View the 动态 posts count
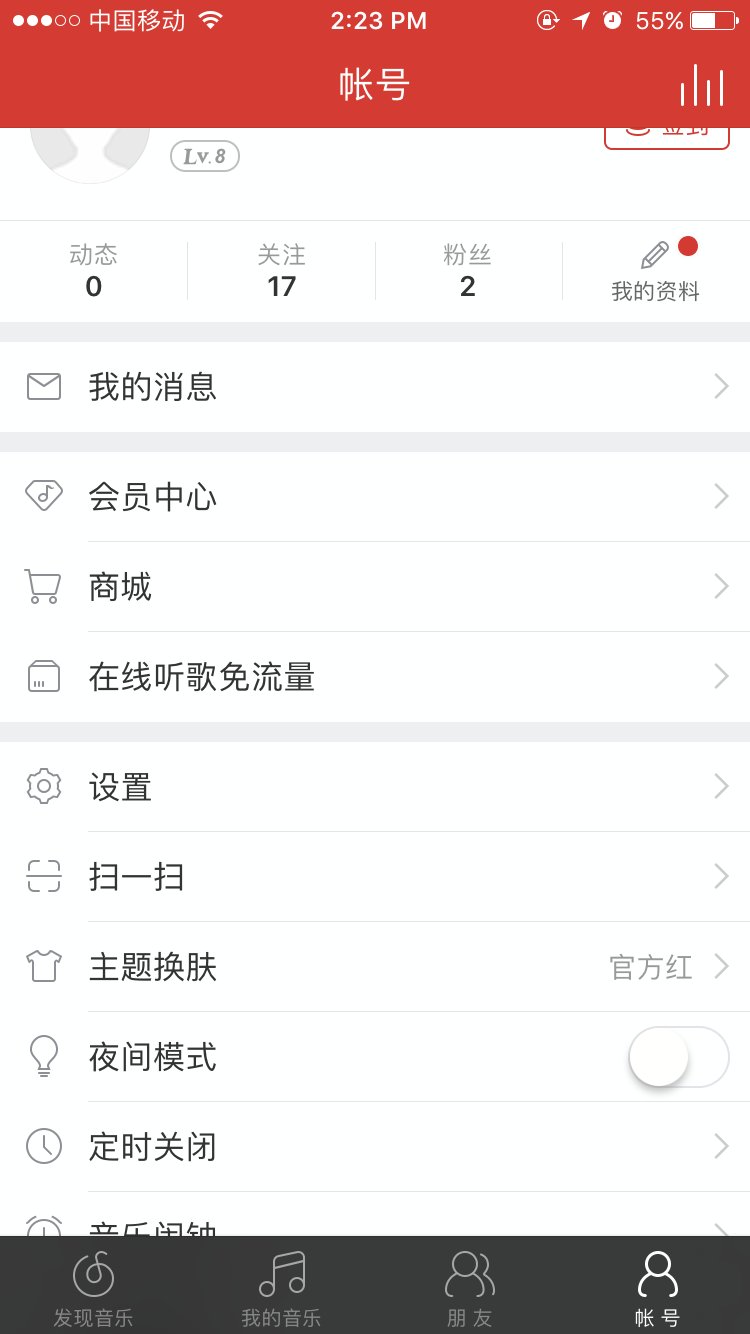 pyautogui.click(x=93, y=271)
